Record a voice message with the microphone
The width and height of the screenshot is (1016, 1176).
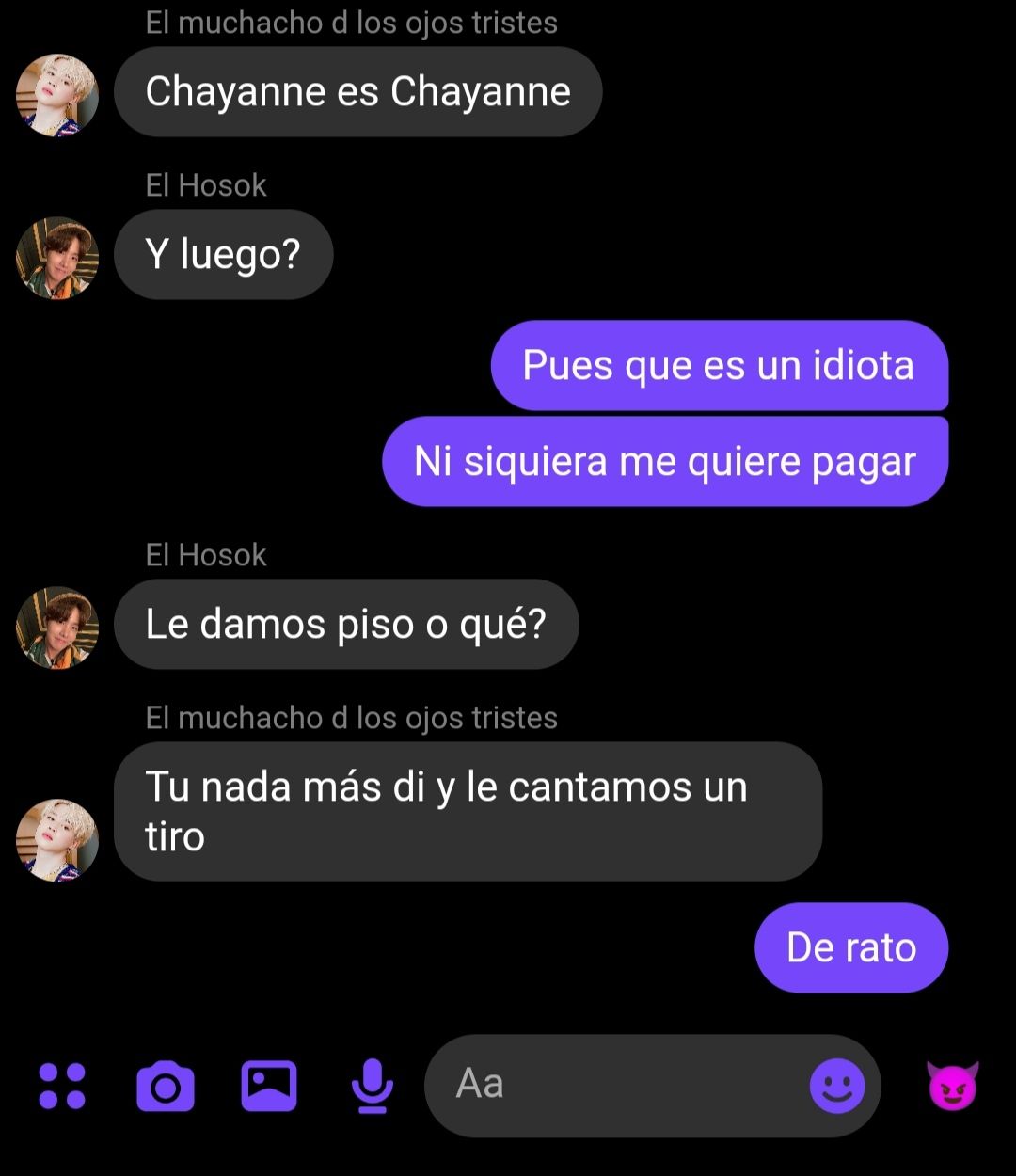pyautogui.click(x=373, y=1086)
